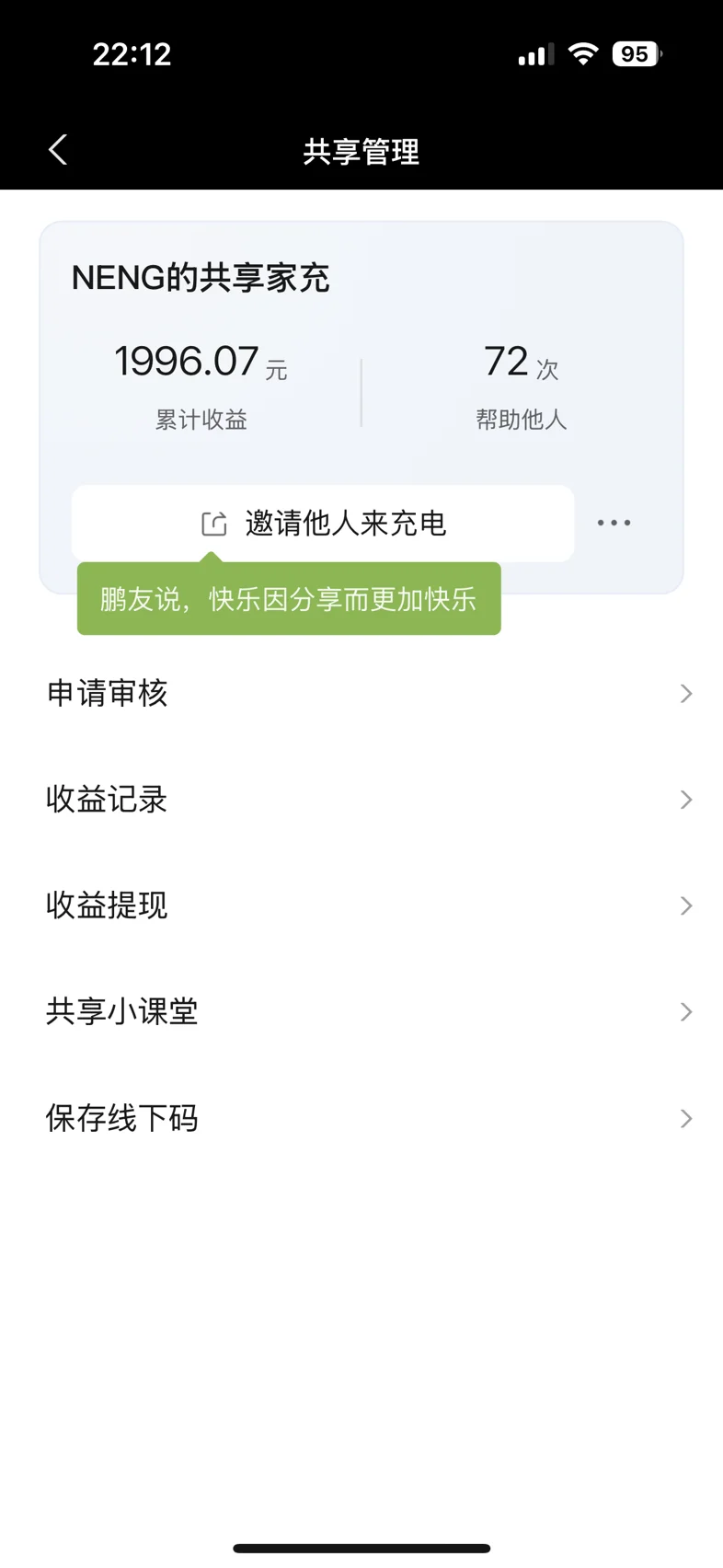Viewport: 723px width, 1568px height.
Task: Select 保存线下码
Action: 361,1118
